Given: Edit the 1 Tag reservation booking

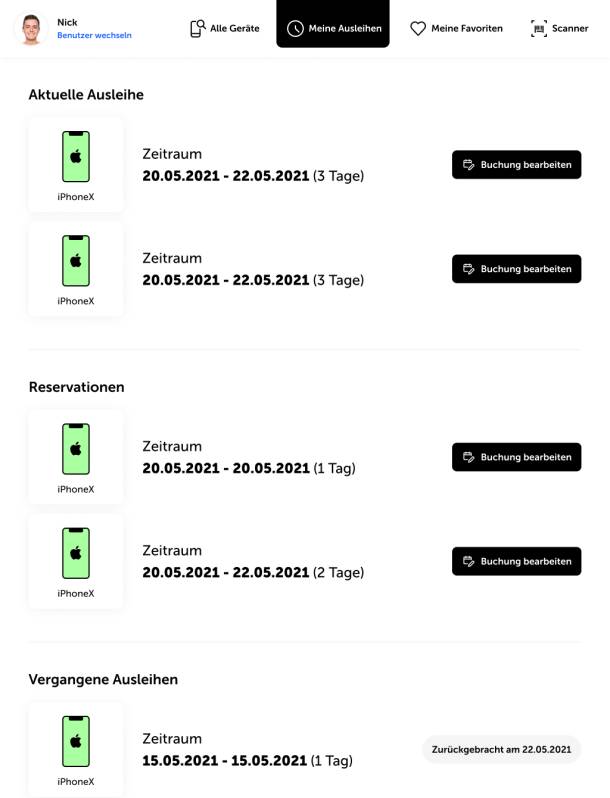Looking at the screenshot, I should point(516,457).
